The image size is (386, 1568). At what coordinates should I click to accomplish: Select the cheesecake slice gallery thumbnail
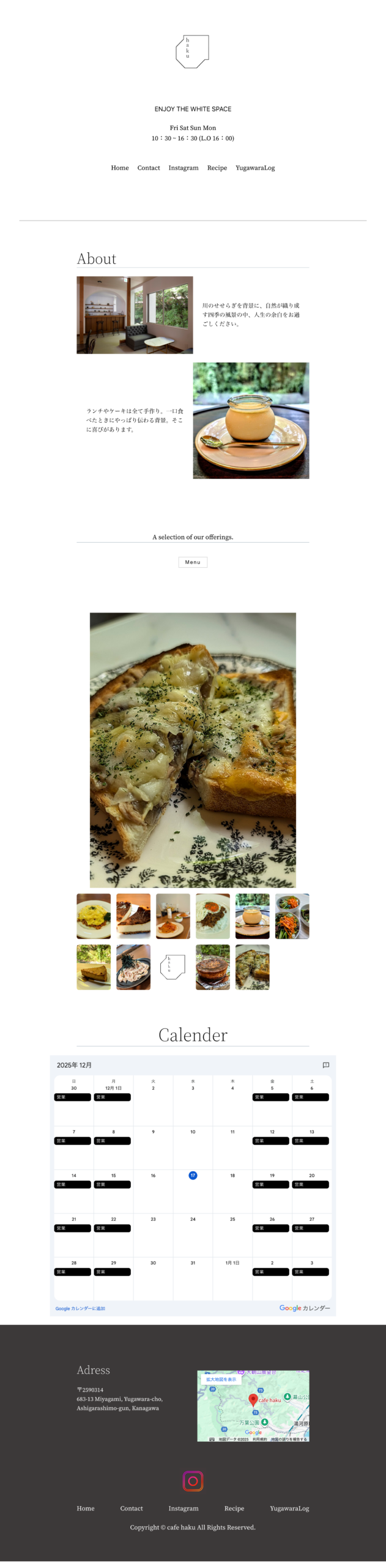click(94, 966)
